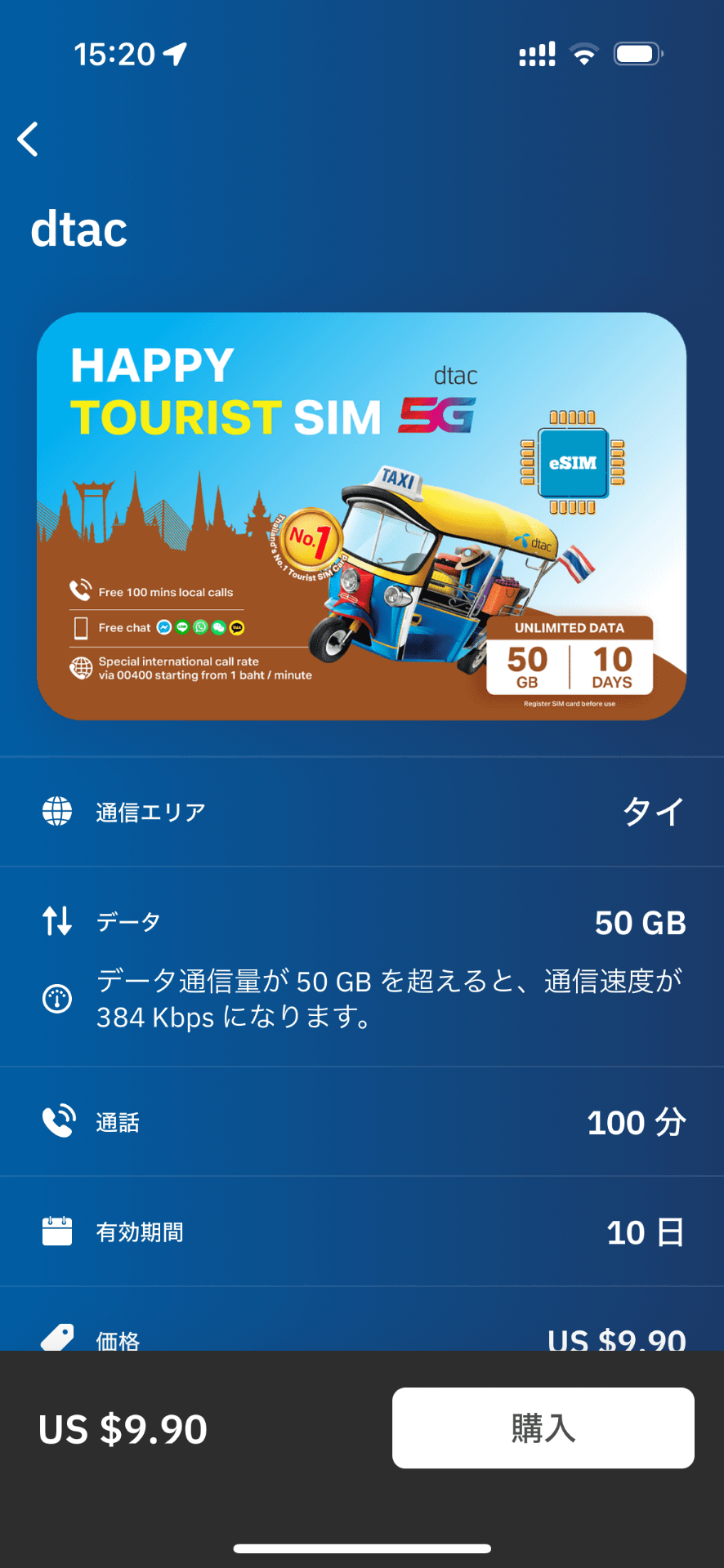Expand the データ details row
724x1568 pixels.
point(362,923)
